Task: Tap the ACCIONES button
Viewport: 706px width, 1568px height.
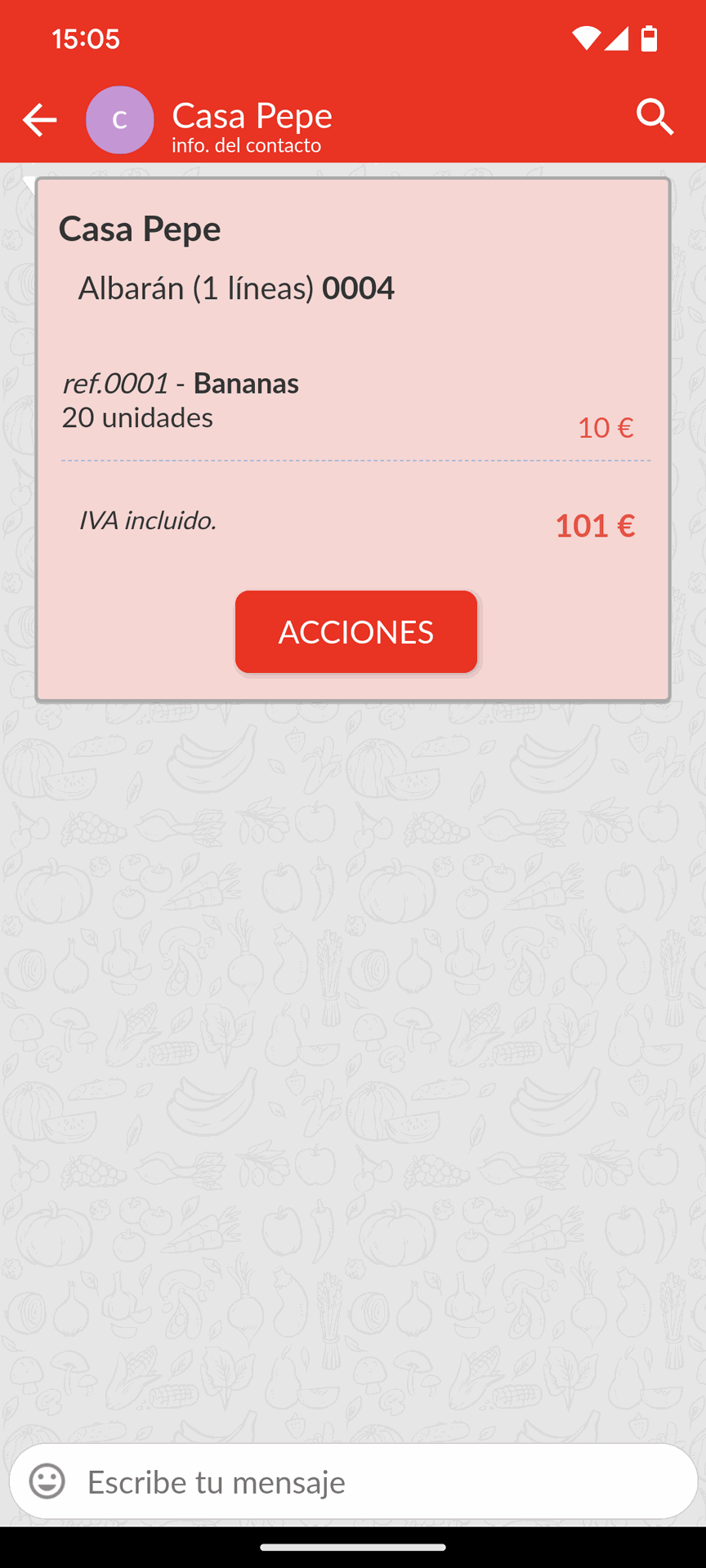Action: point(355,632)
